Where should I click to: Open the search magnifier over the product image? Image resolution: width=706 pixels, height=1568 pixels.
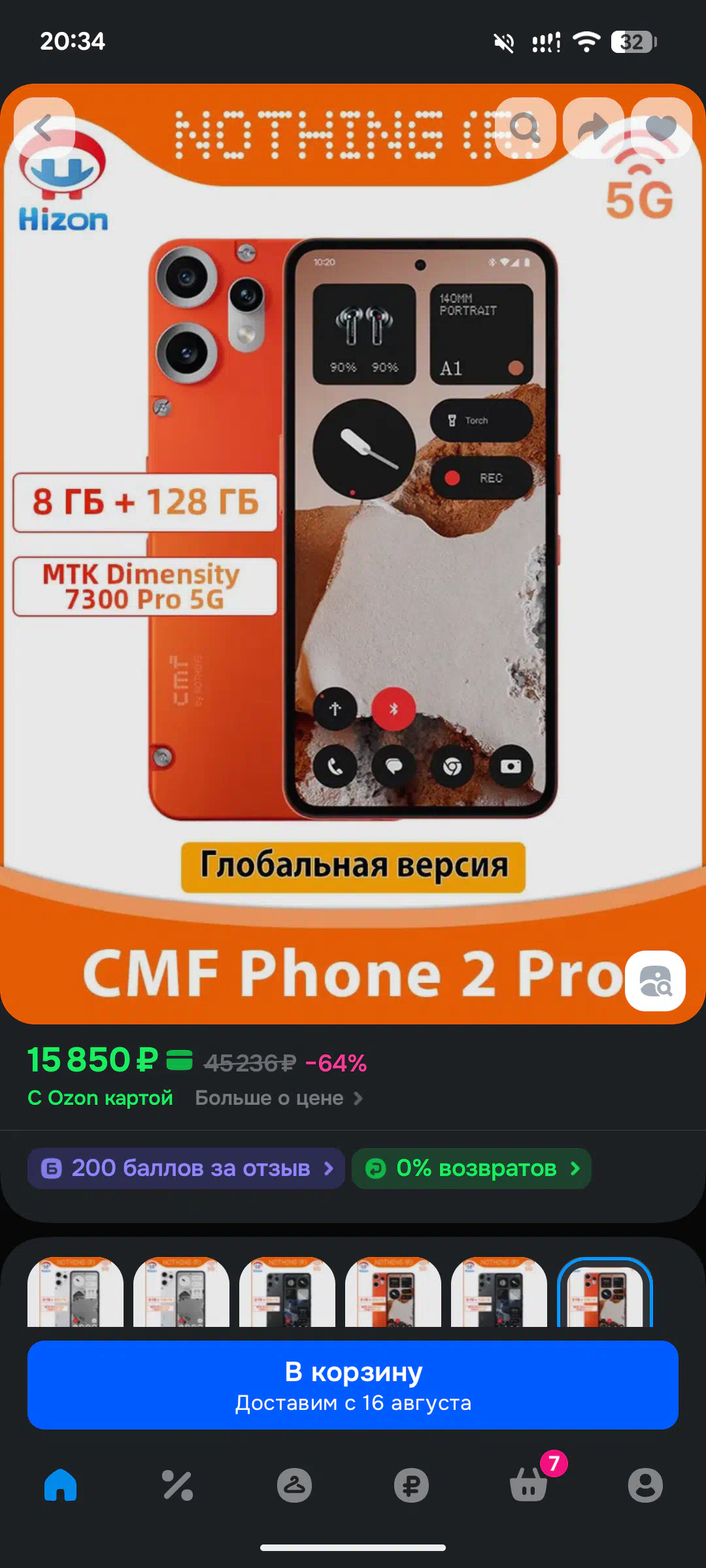coord(526,128)
